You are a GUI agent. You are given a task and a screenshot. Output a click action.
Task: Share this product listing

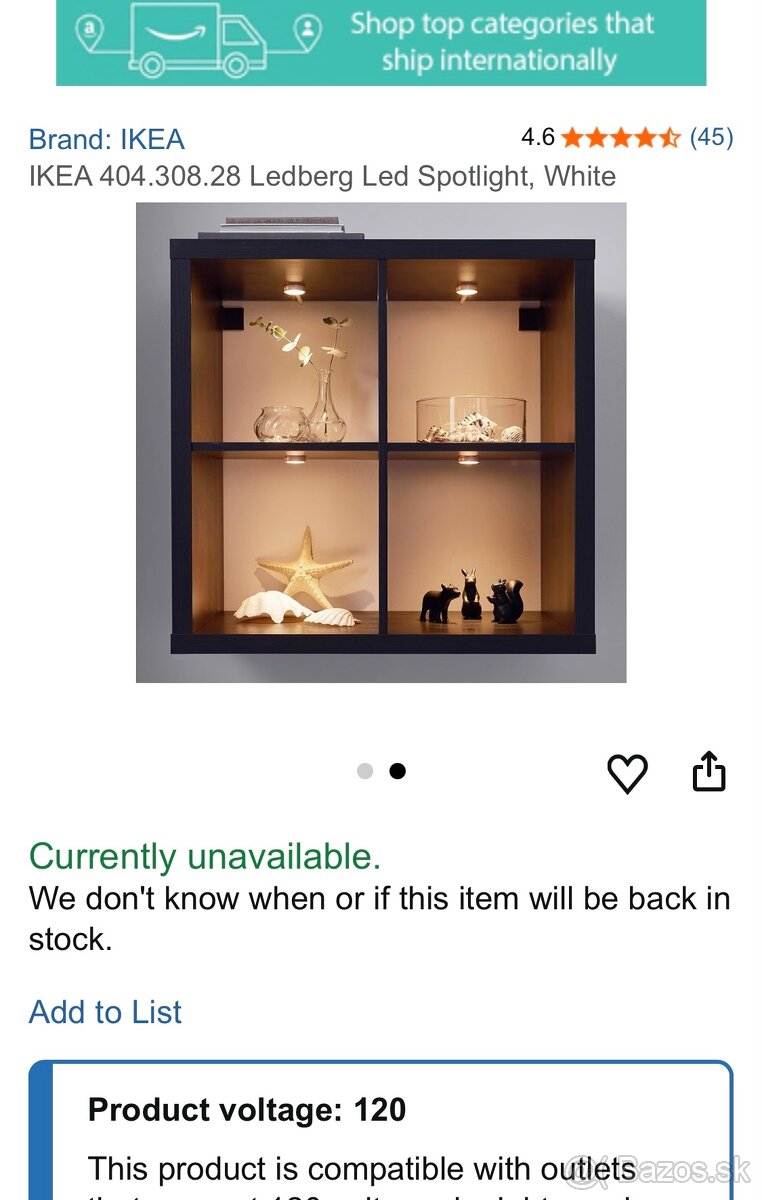coord(709,772)
